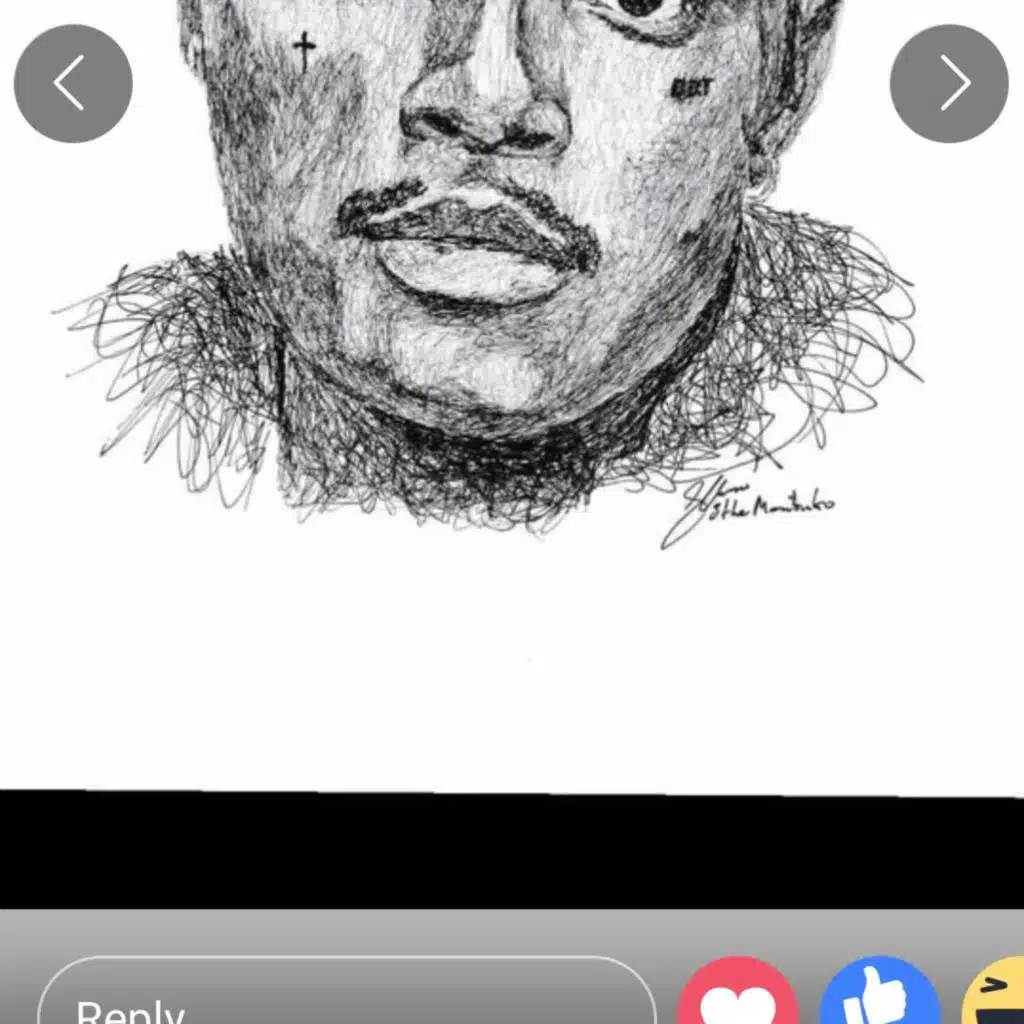Viewport: 1024px width, 1024px height.
Task: Go to the previous image
Action: click(73, 84)
